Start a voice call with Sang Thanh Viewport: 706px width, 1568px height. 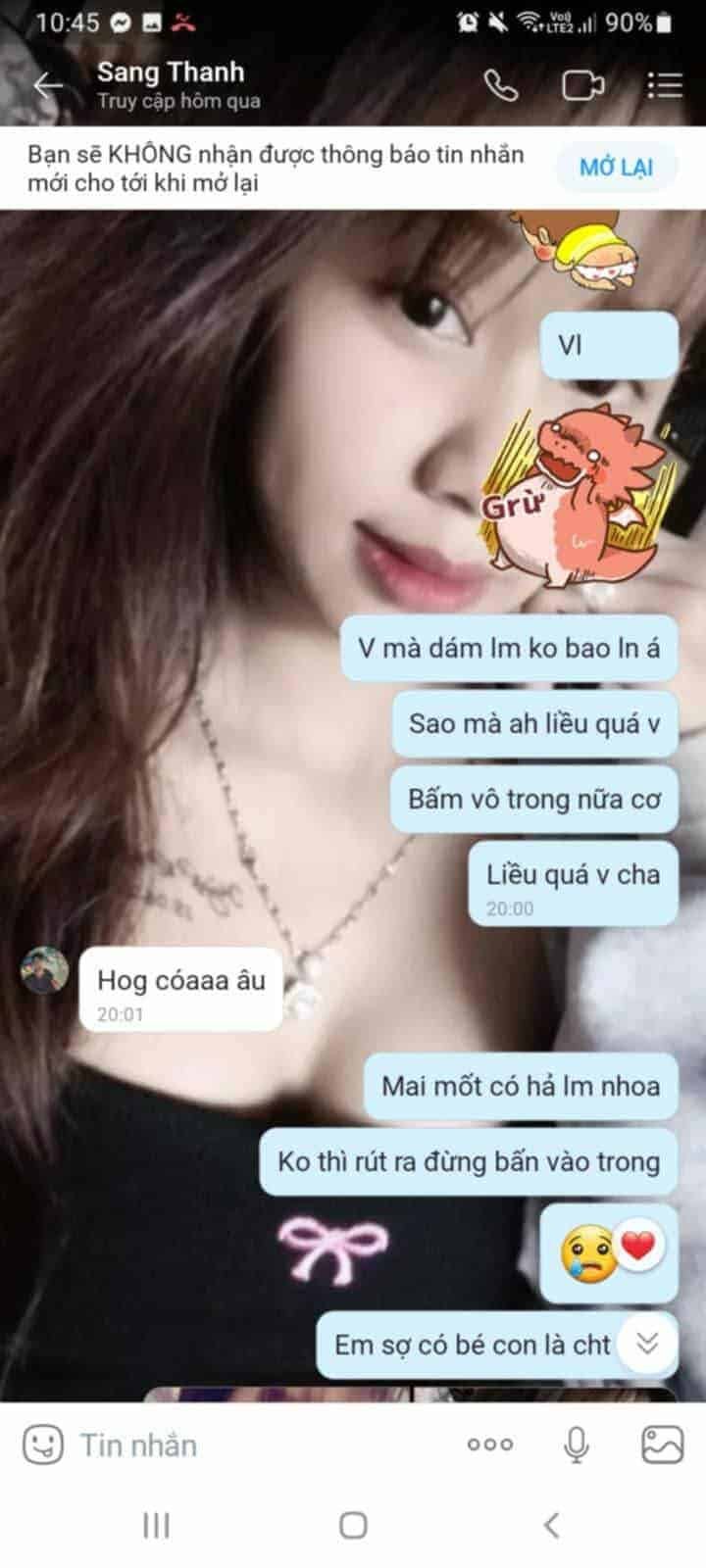click(501, 85)
